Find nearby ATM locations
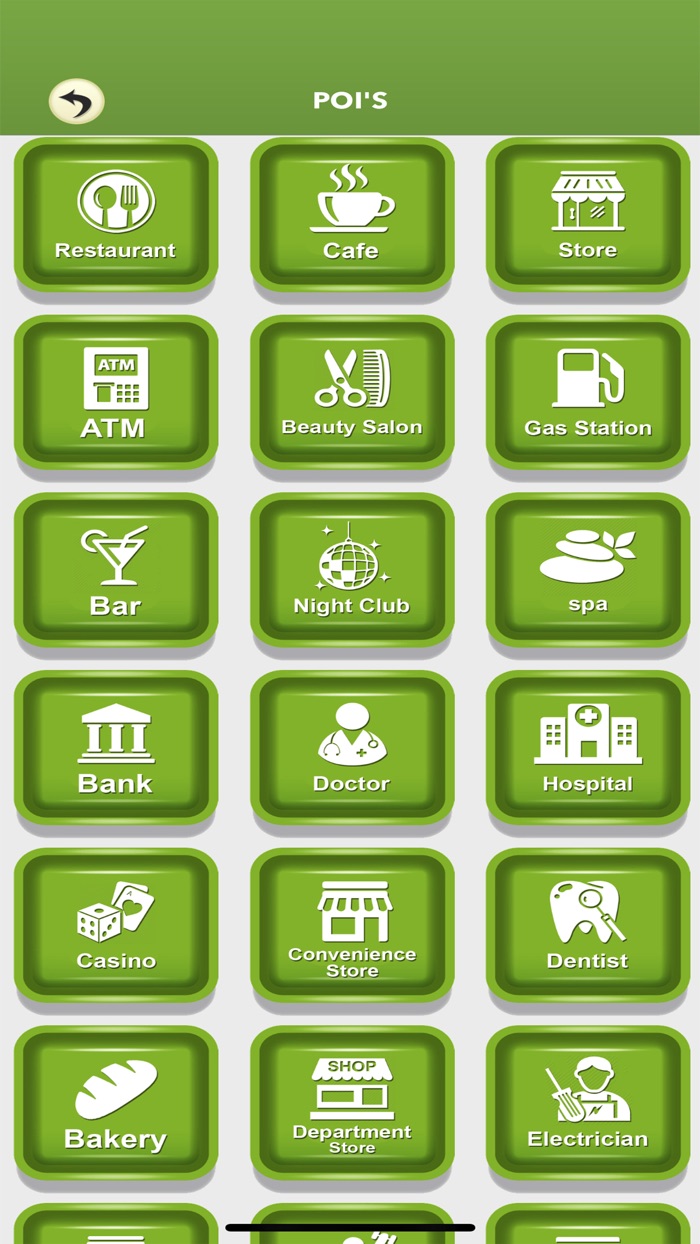700x1244 pixels. point(116,393)
